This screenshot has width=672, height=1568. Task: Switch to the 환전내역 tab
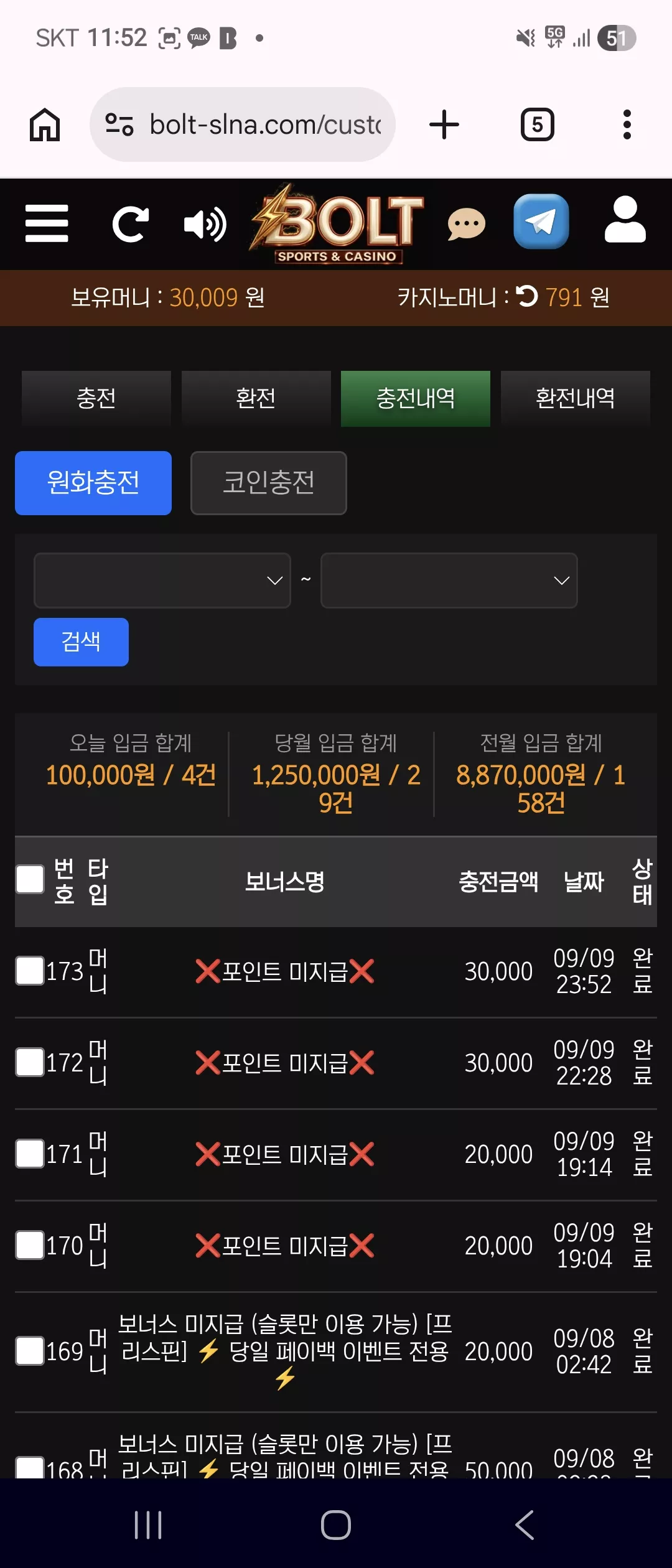coord(576,398)
